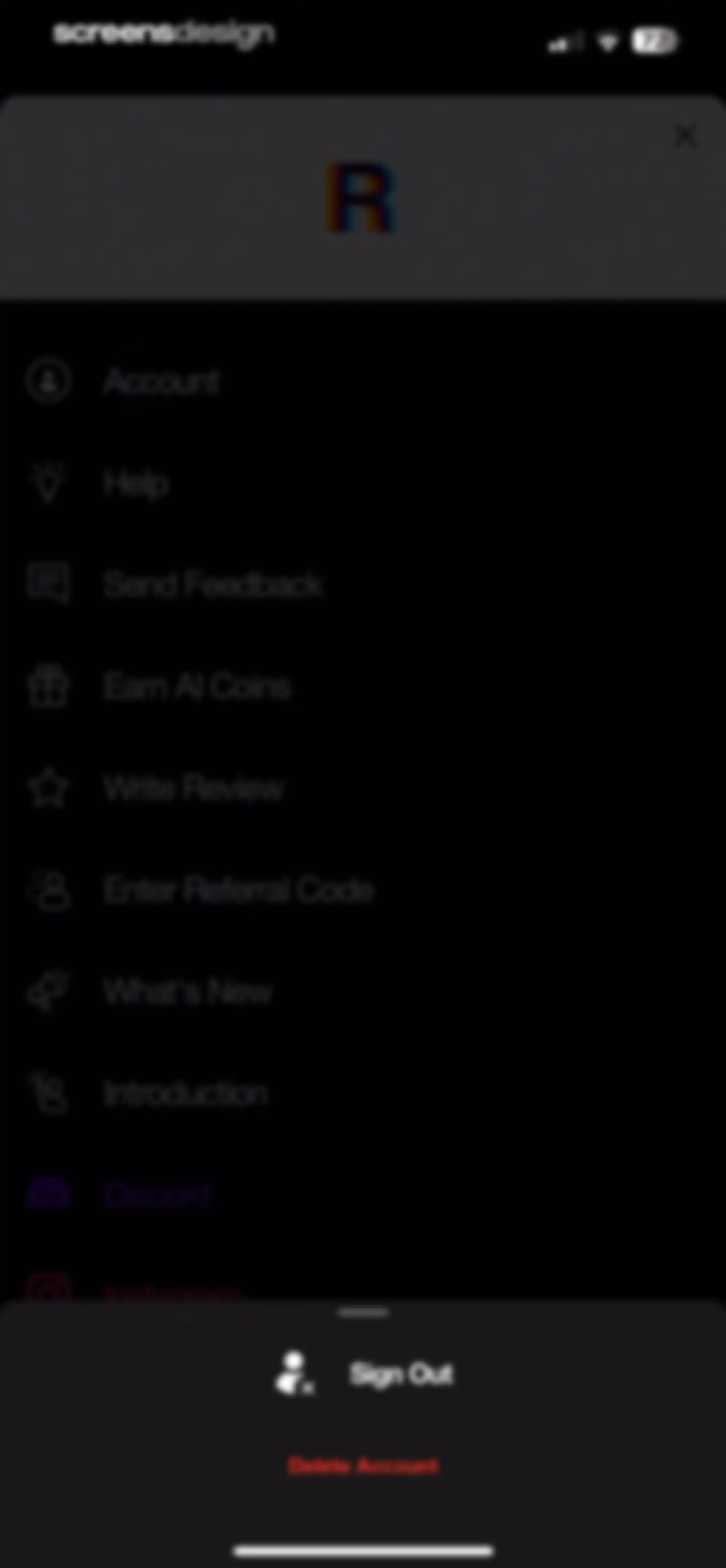The height and width of the screenshot is (1568, 726).
Task: Tap Sign Out in the bottom sheet
Action: point(364,1374)
